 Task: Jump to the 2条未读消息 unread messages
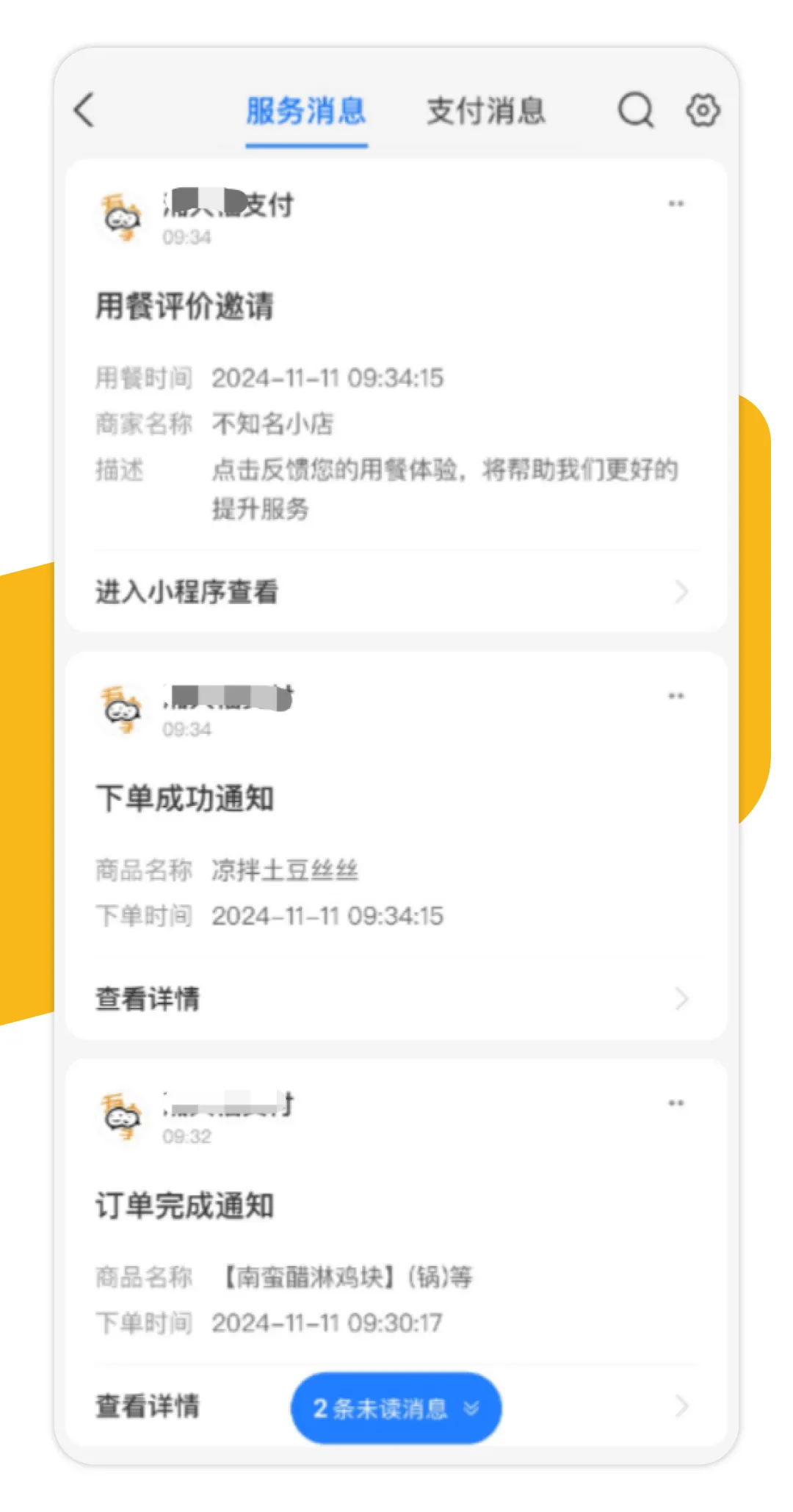click(396, 1408)
